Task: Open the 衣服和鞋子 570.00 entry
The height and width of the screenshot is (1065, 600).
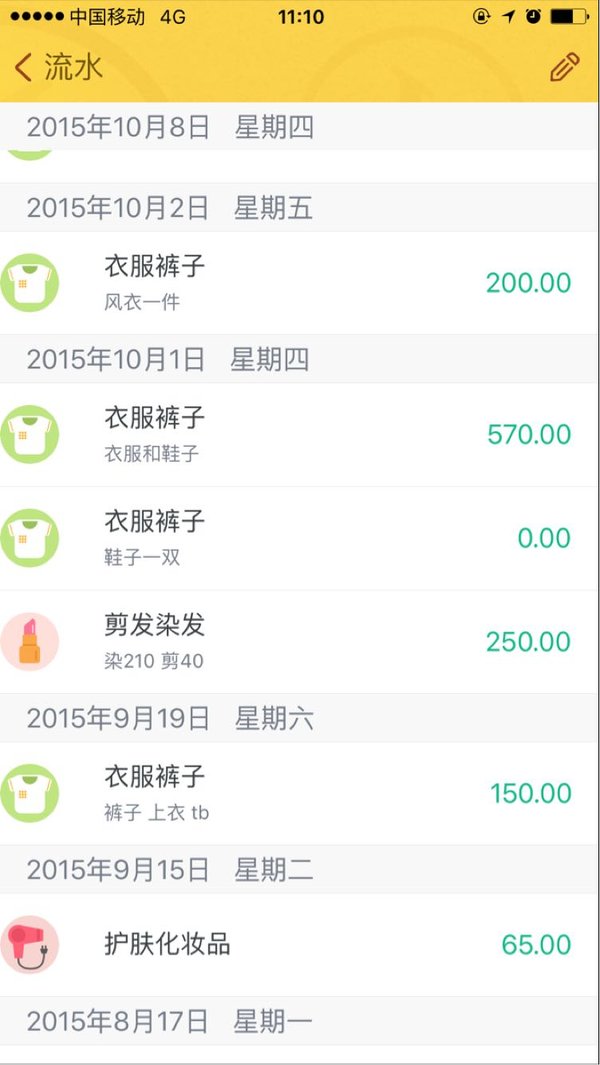Action: (x=298, y=435)
